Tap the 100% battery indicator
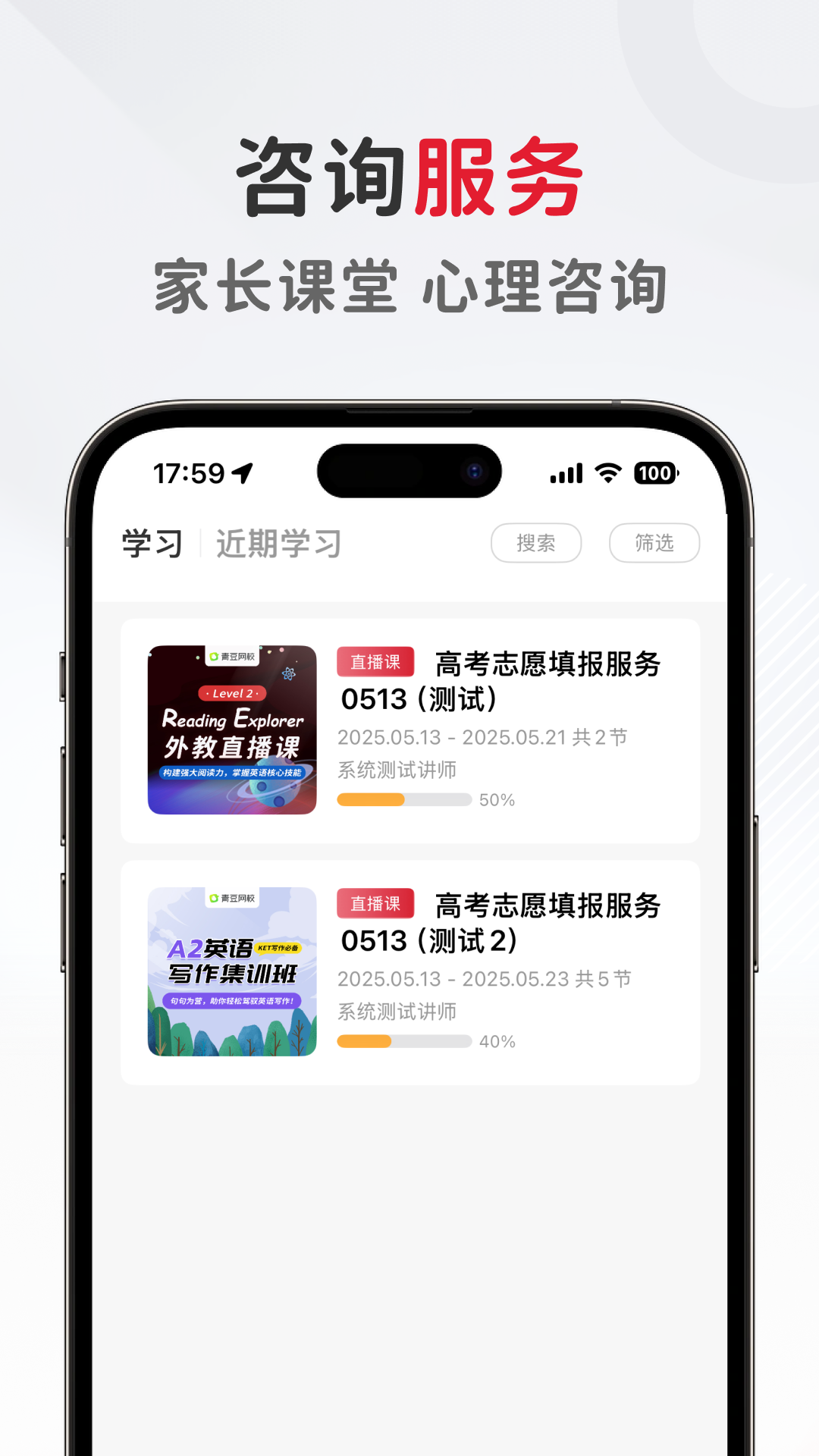 (654, 472)
